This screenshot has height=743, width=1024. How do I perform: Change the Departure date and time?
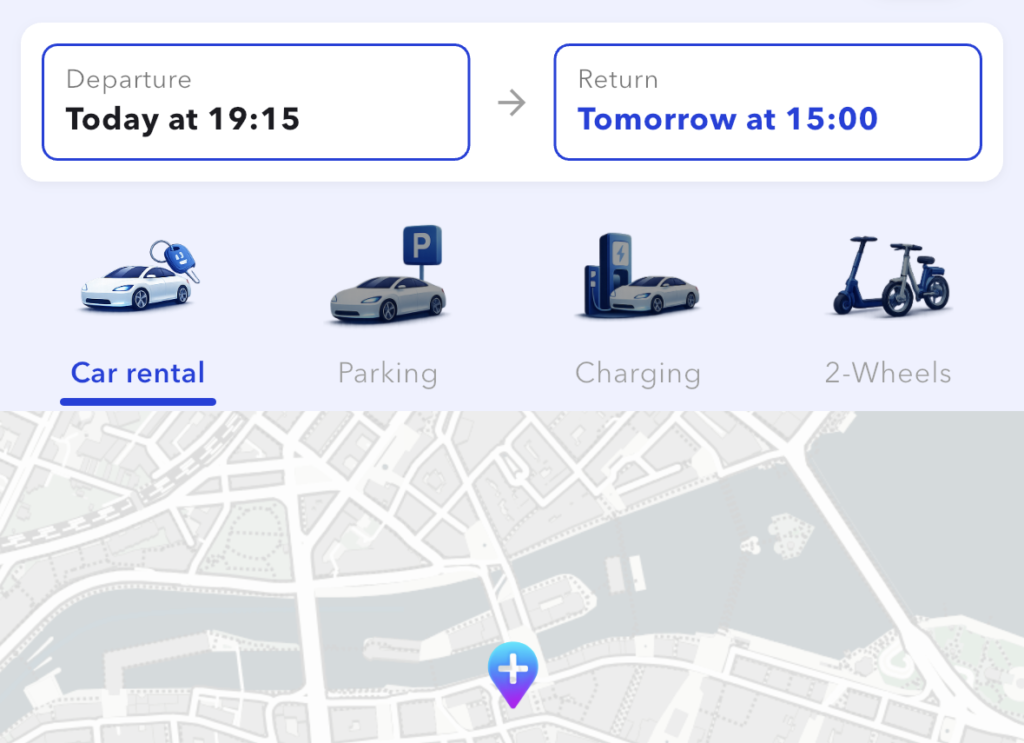pyautogui.click(x=255, y=102)
